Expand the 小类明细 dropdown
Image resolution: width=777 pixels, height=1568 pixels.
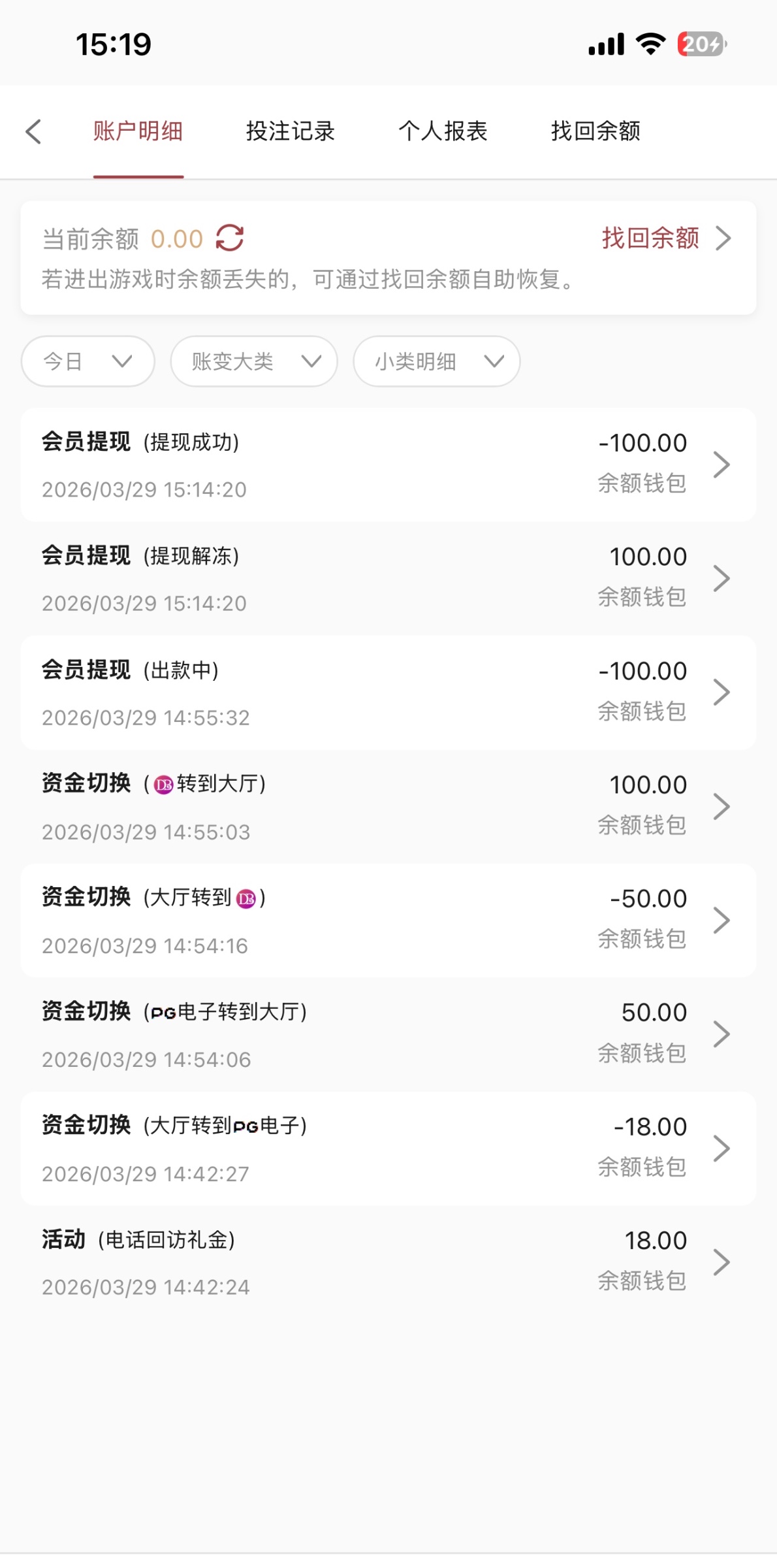click(436, 361)
